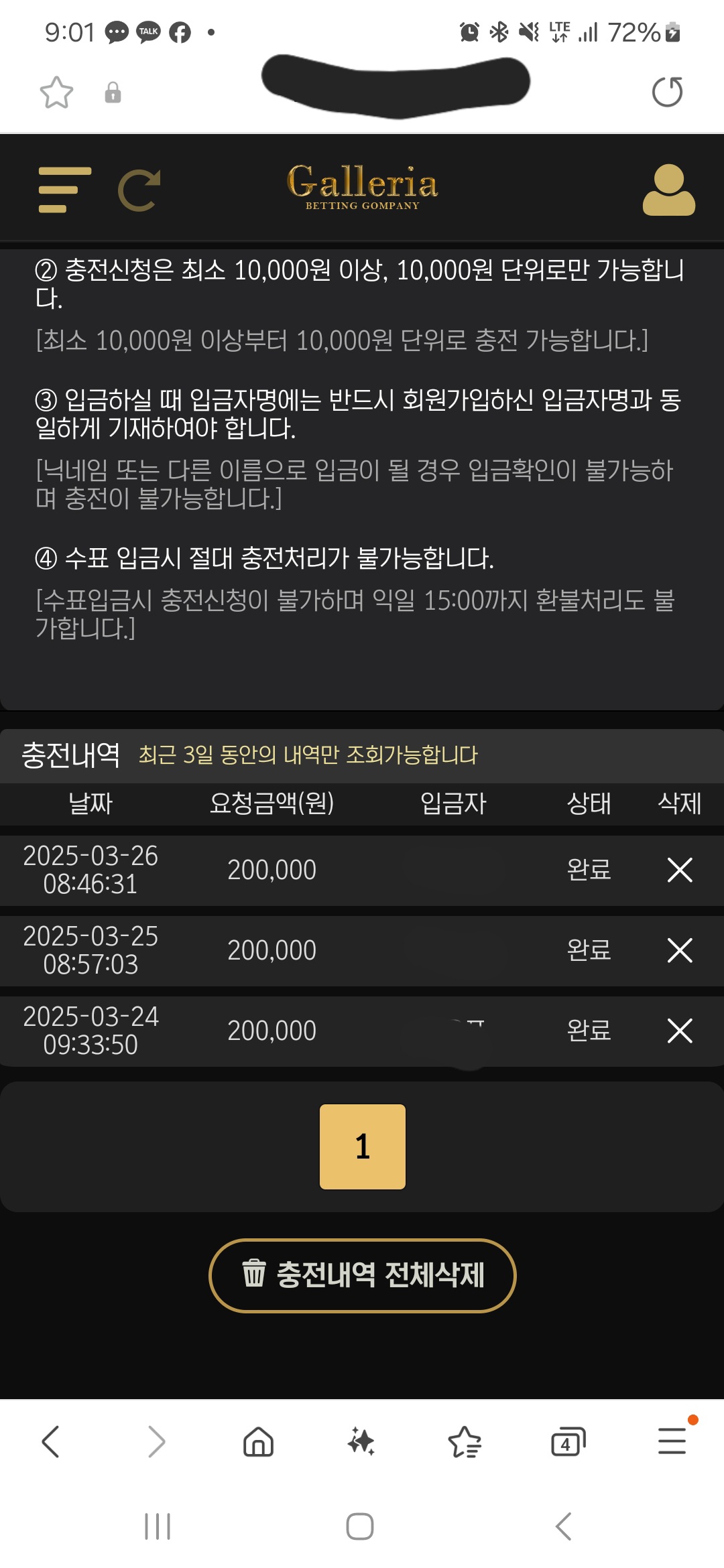
Task: Bookmark this page with the star icon
Action: pos(56,92)
